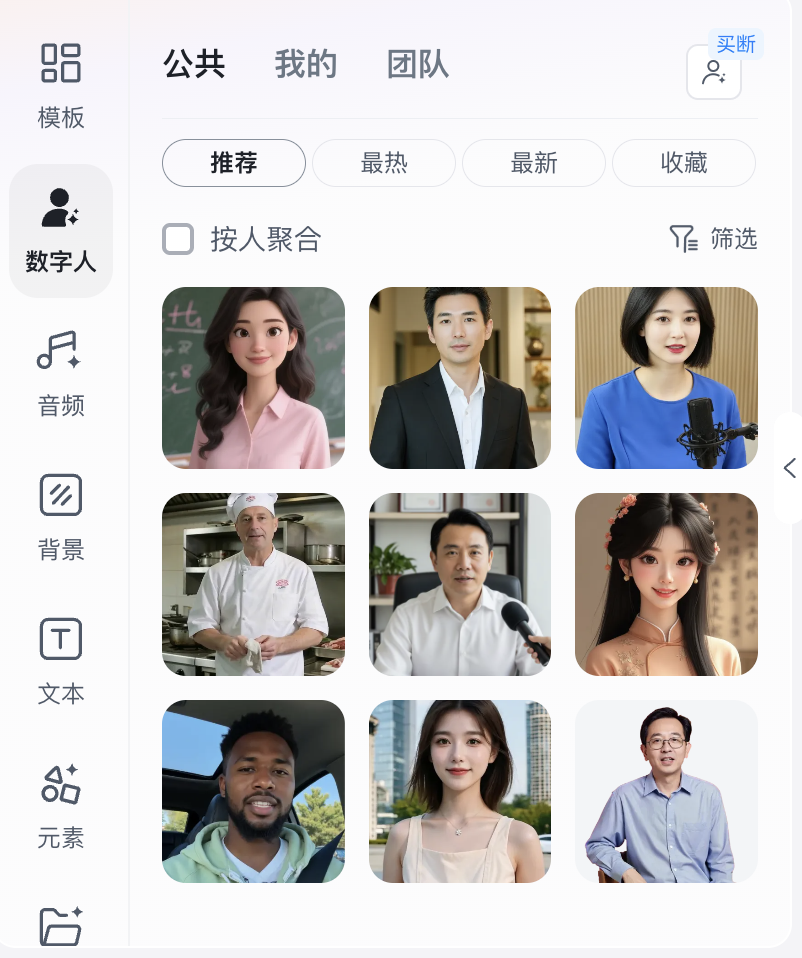This screenshot has width=802, height=958.
Task: Select the chef avatar in the kitchen
Action: click(253, 584)
